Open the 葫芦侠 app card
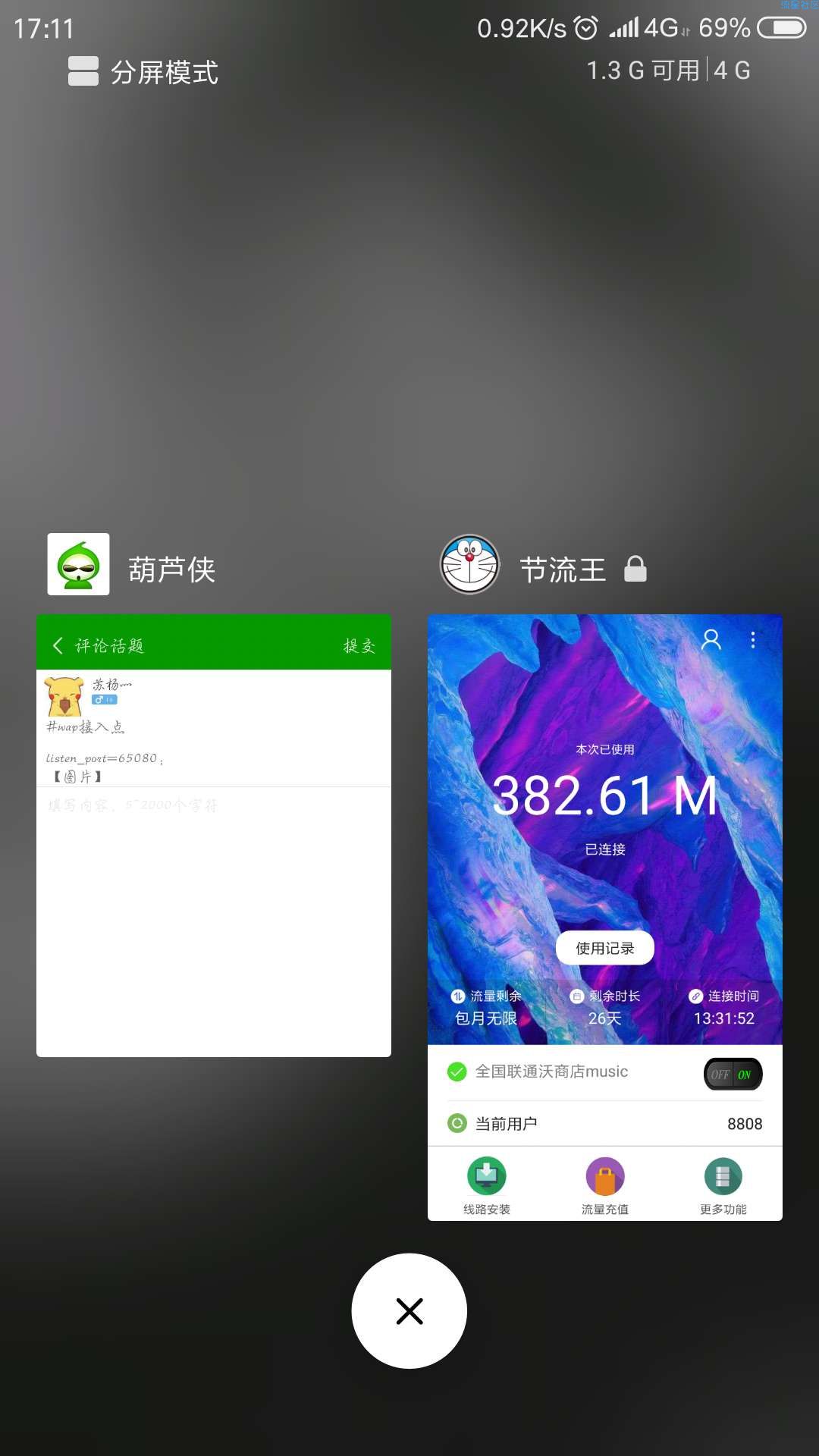 (213, 835)
